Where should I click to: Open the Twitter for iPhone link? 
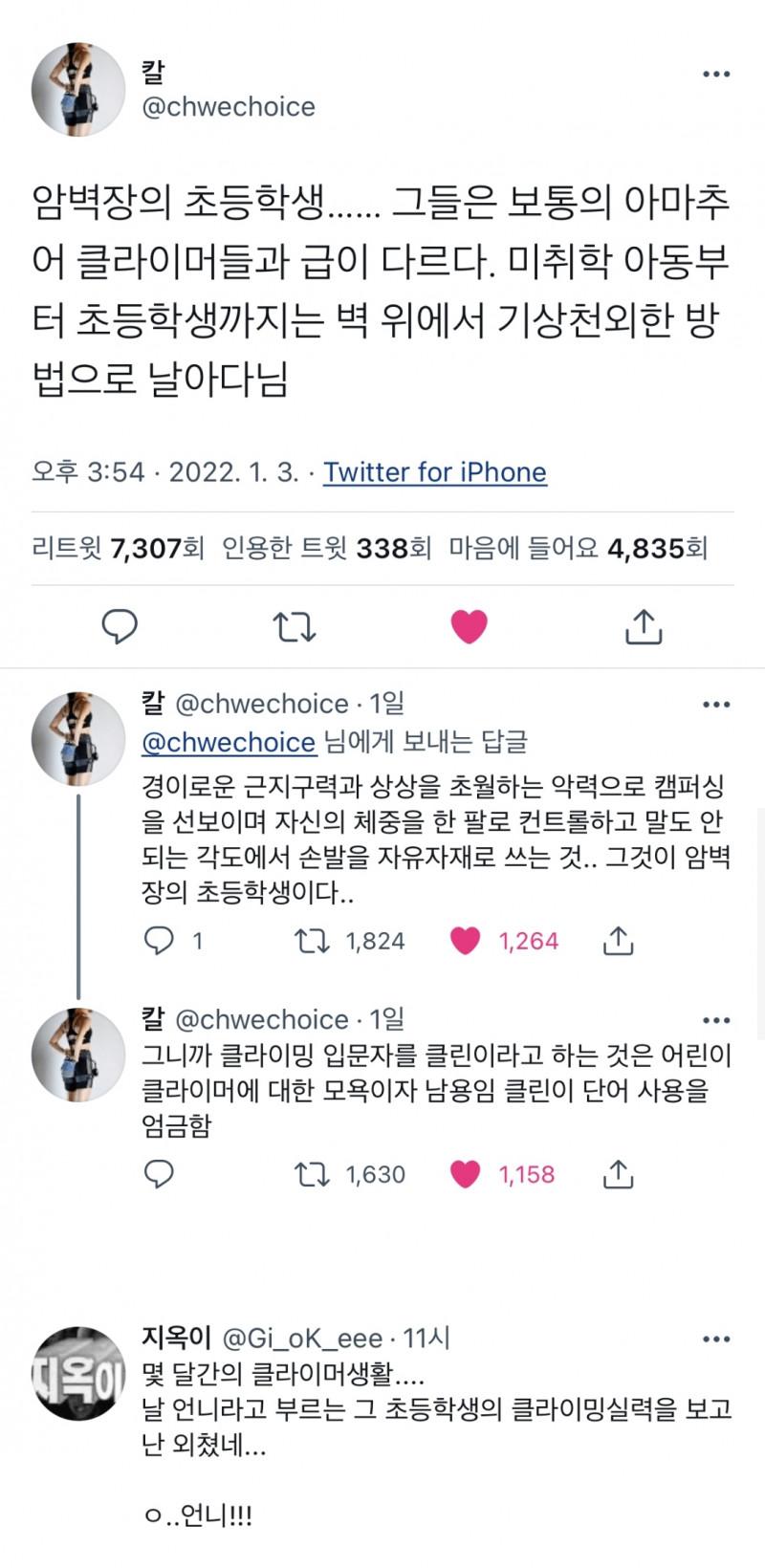(x=434, y=471)
